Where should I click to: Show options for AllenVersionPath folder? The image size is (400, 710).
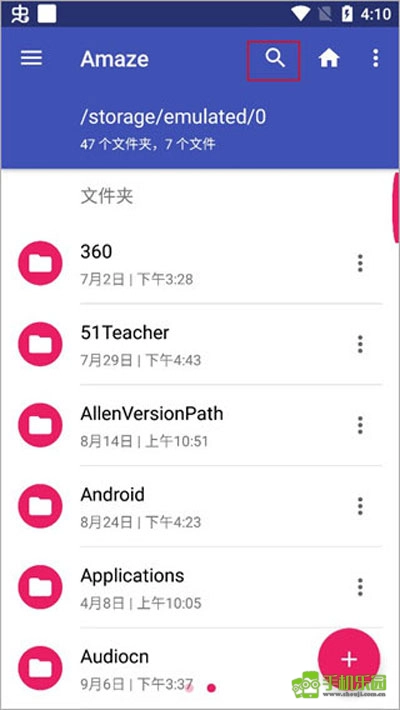[x=360, y=425]
